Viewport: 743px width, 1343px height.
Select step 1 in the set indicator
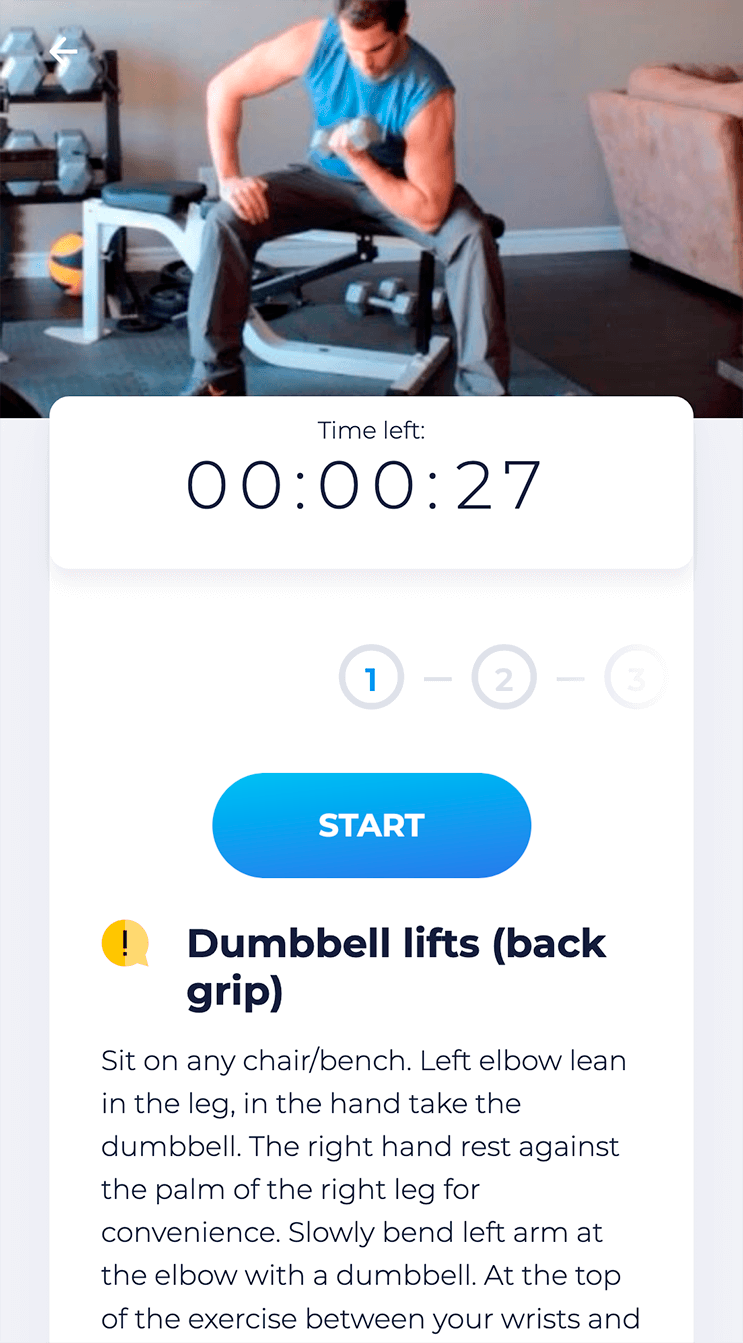[371, 678]
